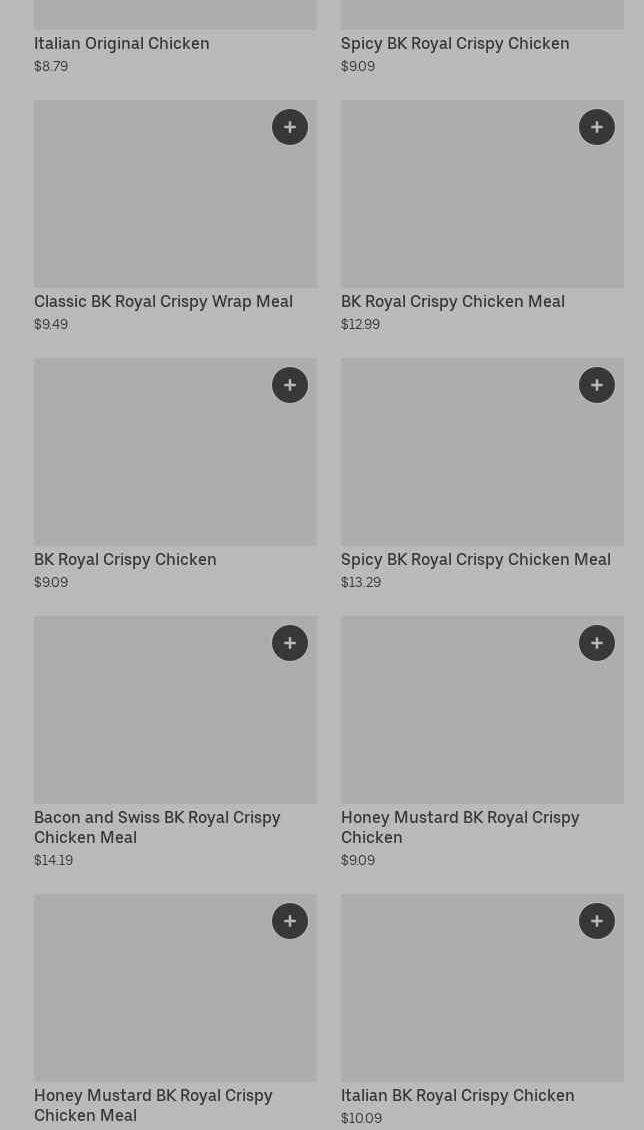644x1130 pixels.
Task: Add BK Royal Crispy Chicken Meal to cart
Action: 596,127
